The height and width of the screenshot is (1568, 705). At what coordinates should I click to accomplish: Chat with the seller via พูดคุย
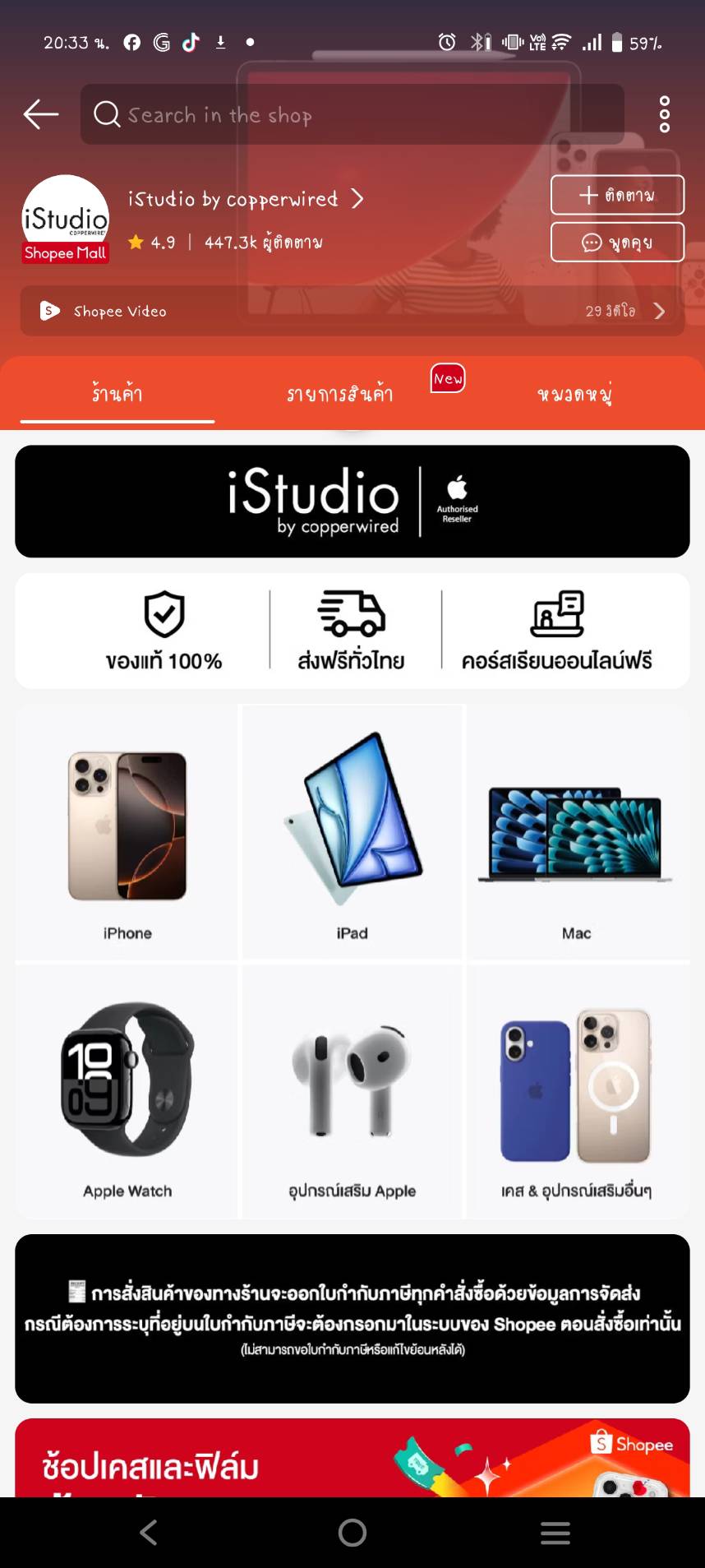click(x=616, y=242)
